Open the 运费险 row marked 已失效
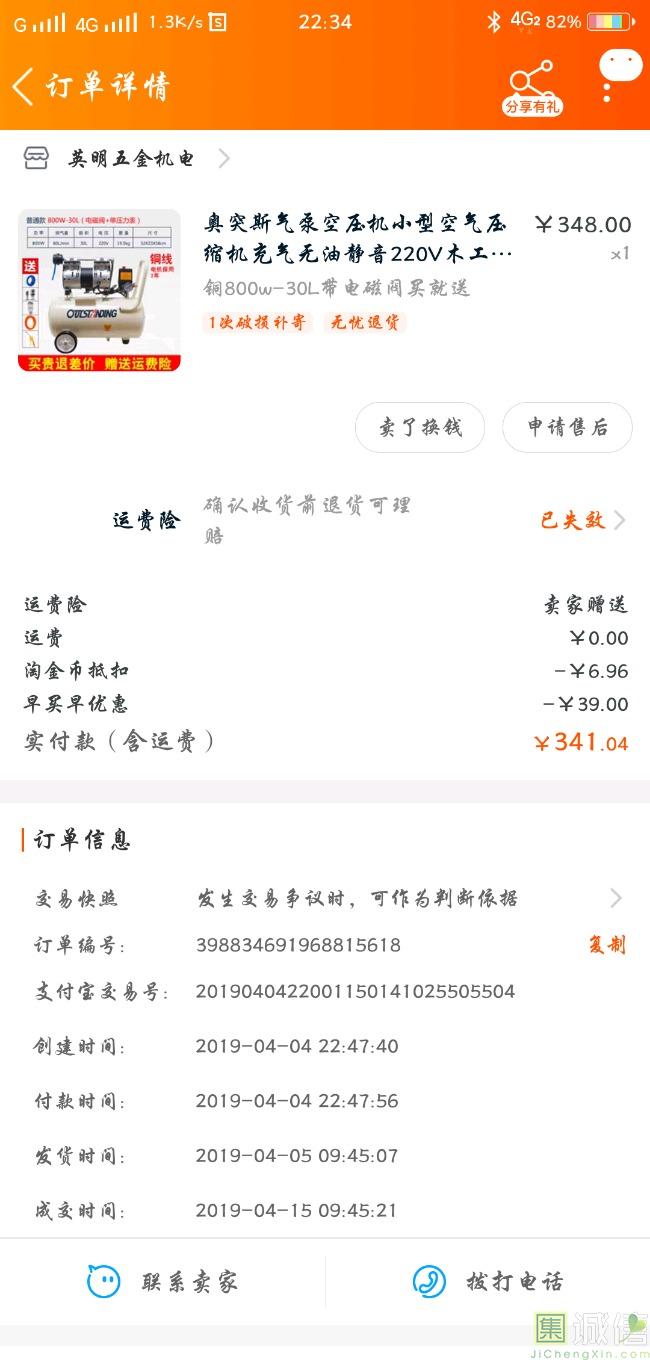The width and height of the screenshot is (650, 1360). click(x=325, y=520)
